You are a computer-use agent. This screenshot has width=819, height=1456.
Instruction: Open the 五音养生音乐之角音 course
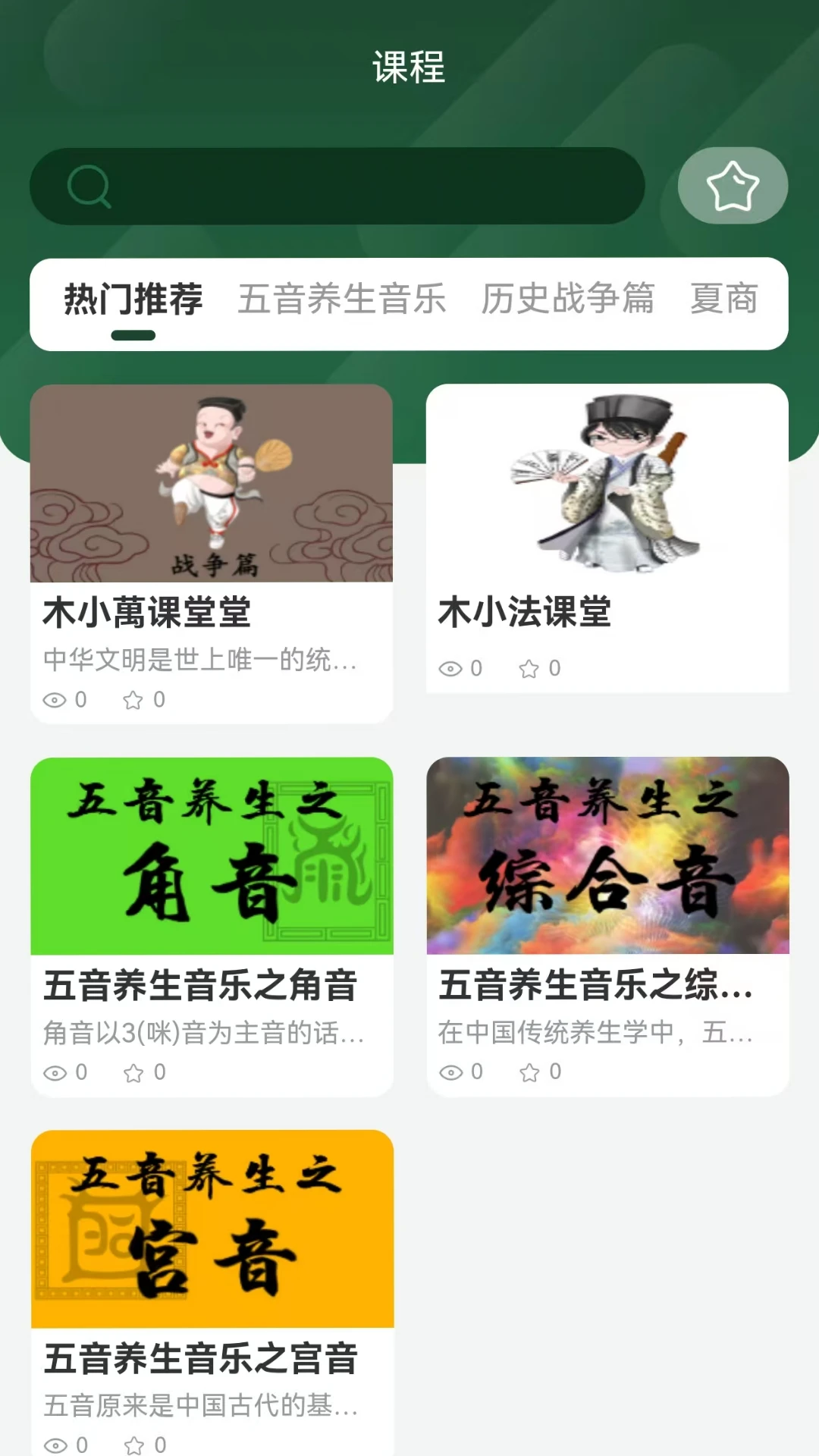click(212, 858)
